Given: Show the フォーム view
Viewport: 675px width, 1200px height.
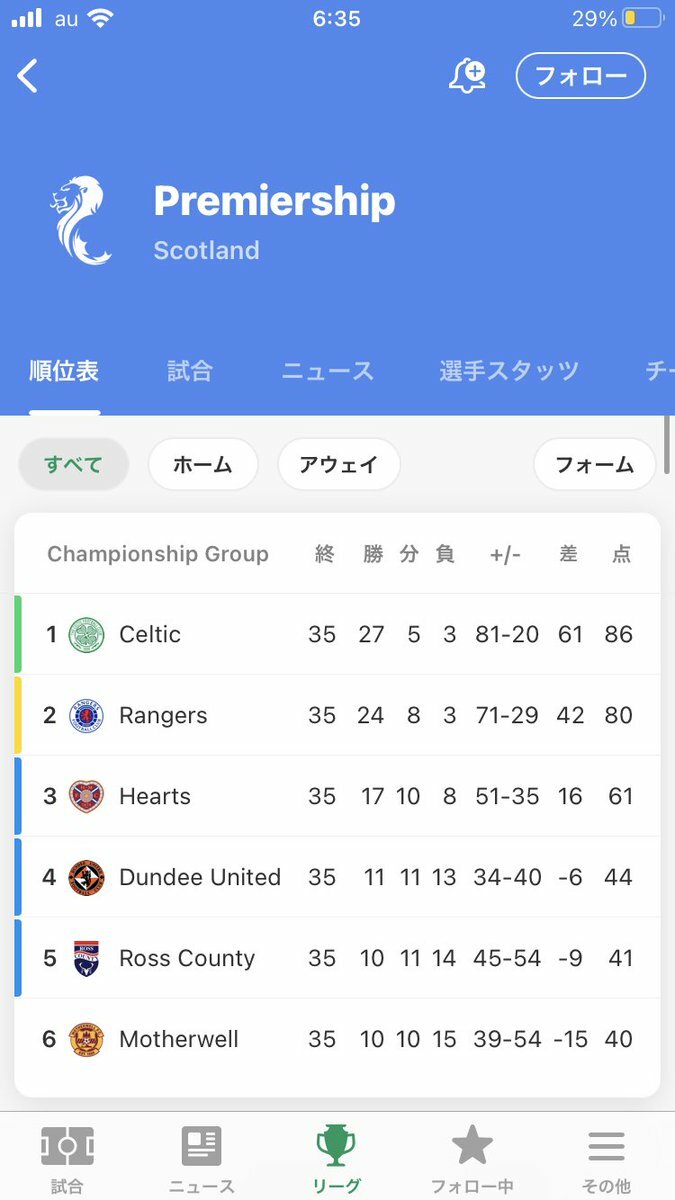Looking at the screenshot, I should (595, 464).
